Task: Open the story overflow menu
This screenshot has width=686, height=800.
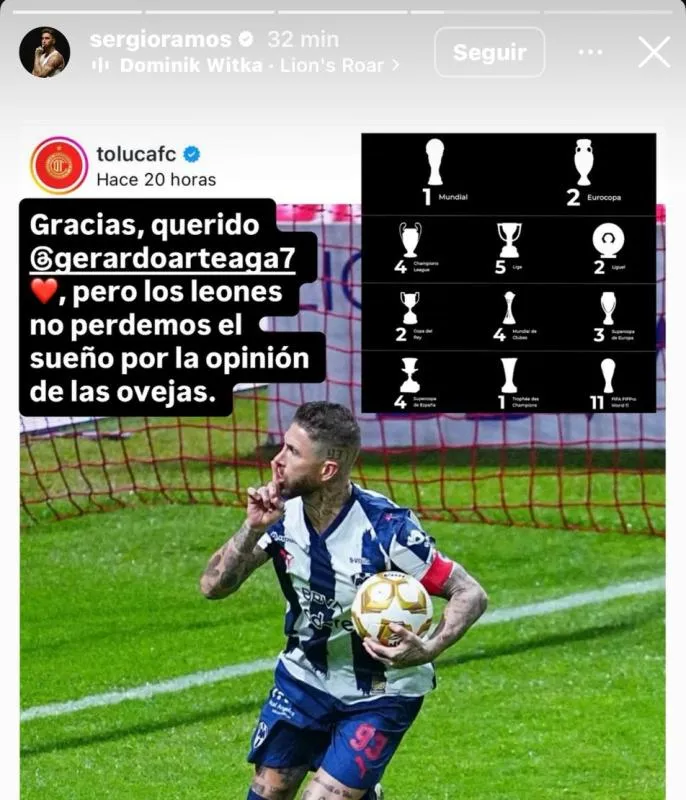Action: tap(591, 52)
